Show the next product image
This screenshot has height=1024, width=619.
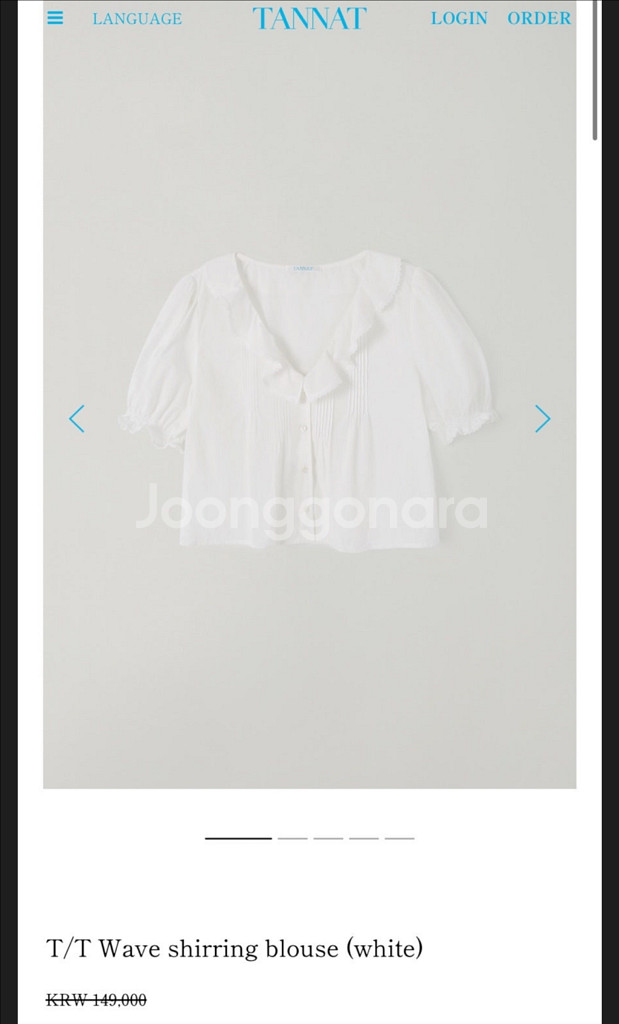point(542,418)
